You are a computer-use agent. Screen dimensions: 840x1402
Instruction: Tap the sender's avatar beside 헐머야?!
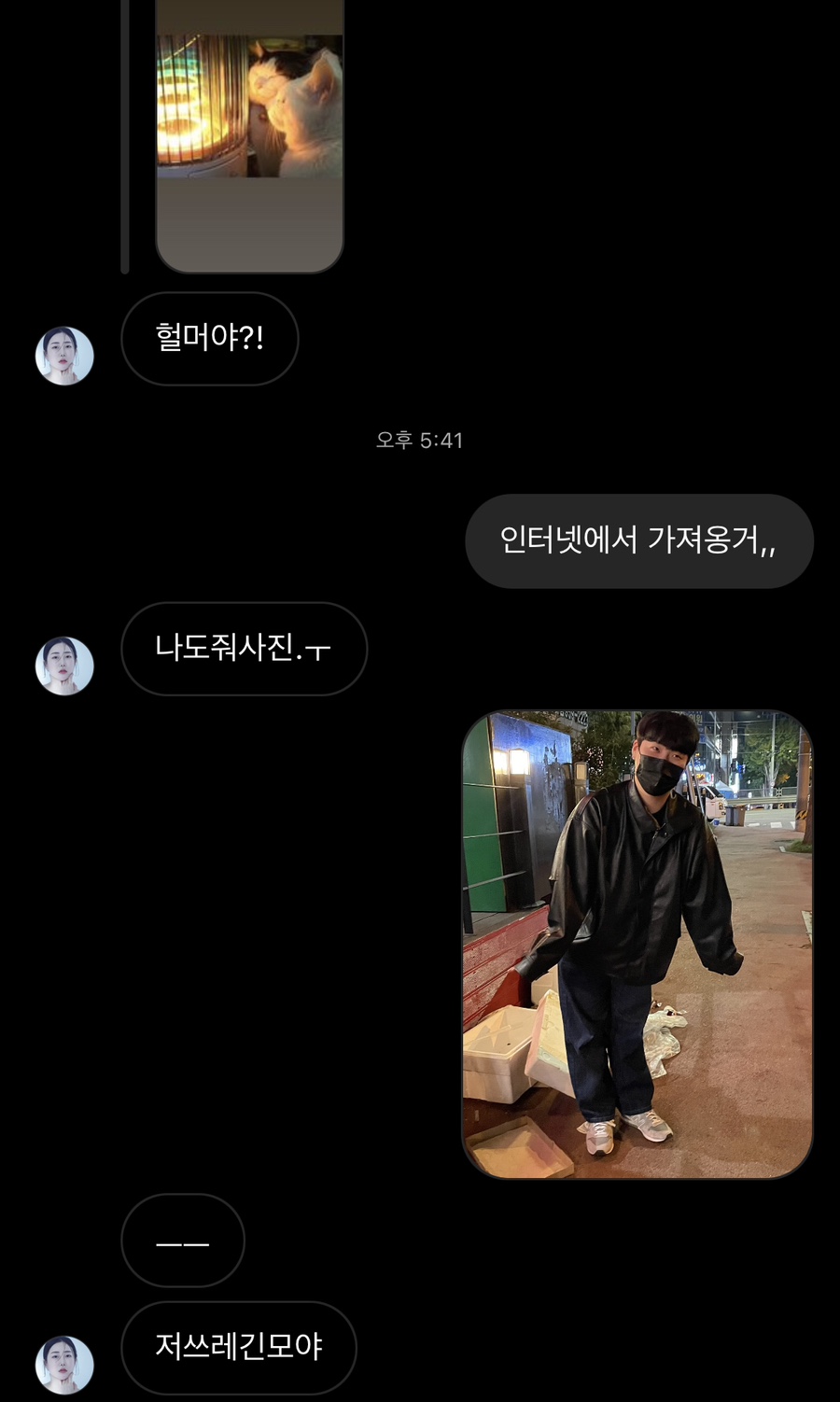click(x=64, y=356)
